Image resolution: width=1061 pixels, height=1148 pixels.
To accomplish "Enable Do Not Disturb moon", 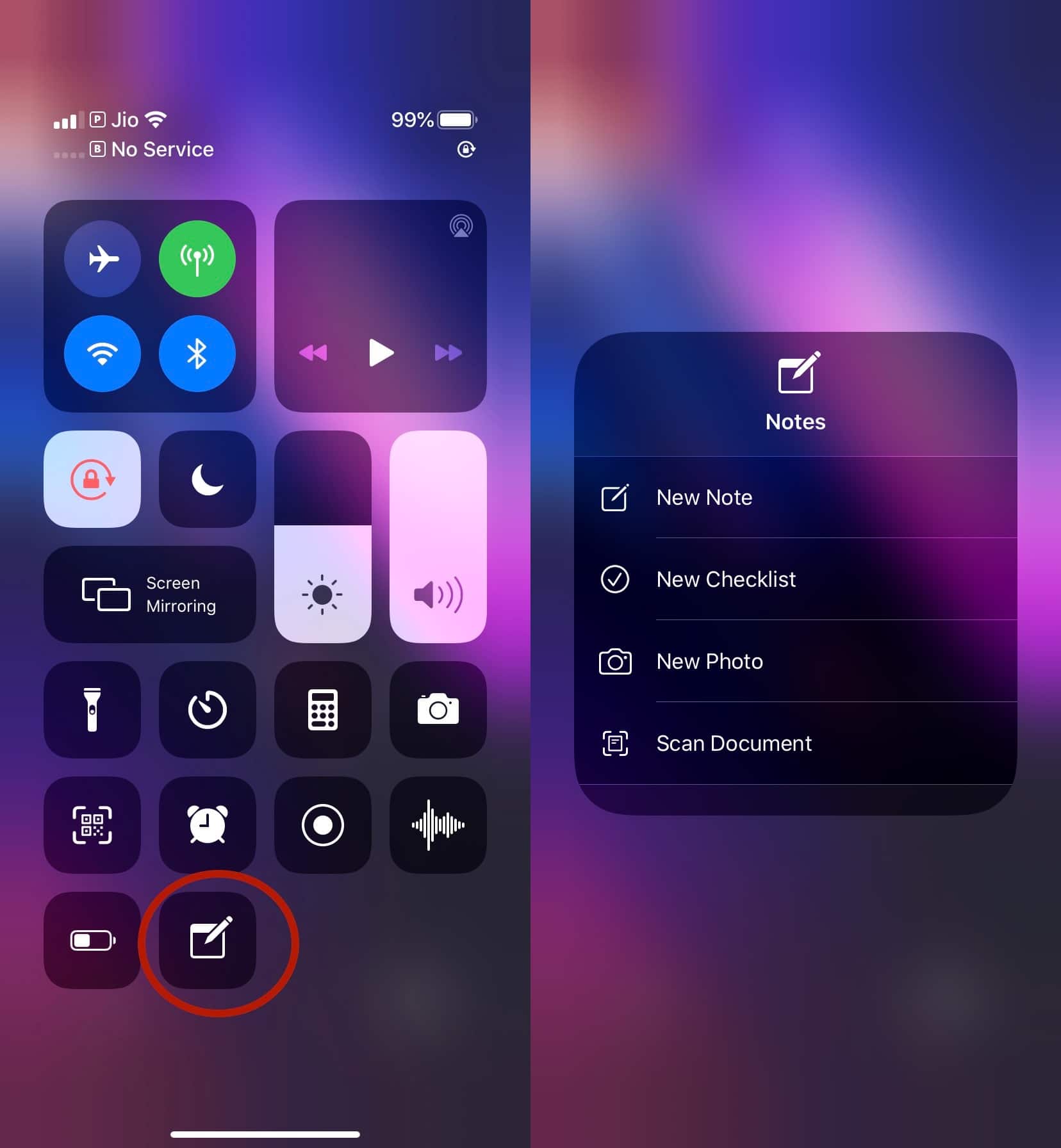I will (x=207, y=479).
